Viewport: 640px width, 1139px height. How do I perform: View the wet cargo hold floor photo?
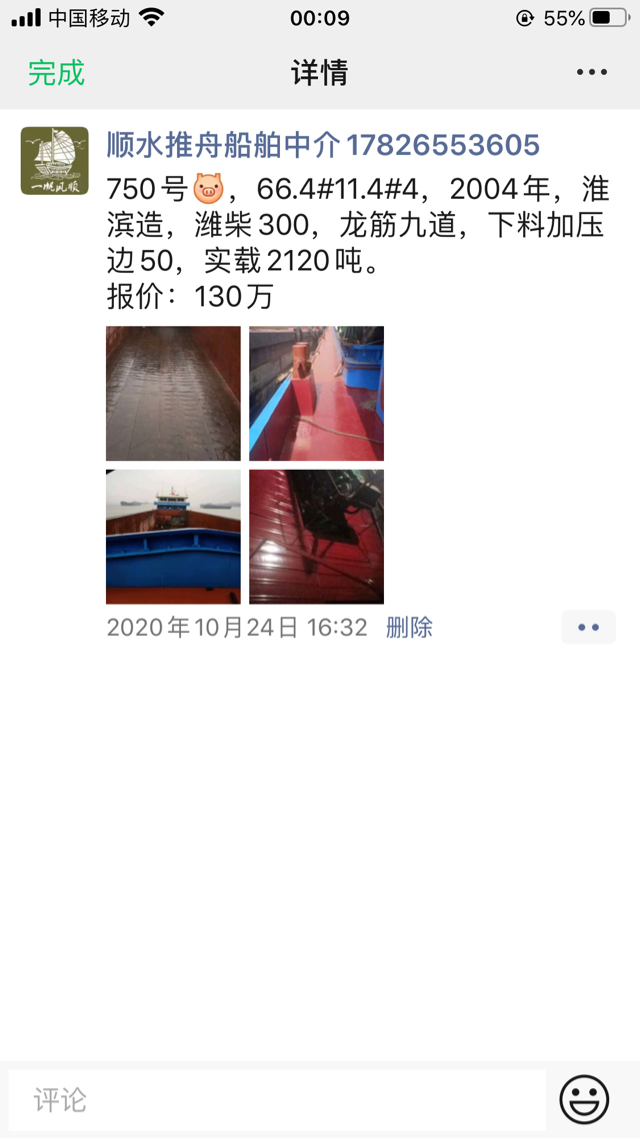pos(173,393)
